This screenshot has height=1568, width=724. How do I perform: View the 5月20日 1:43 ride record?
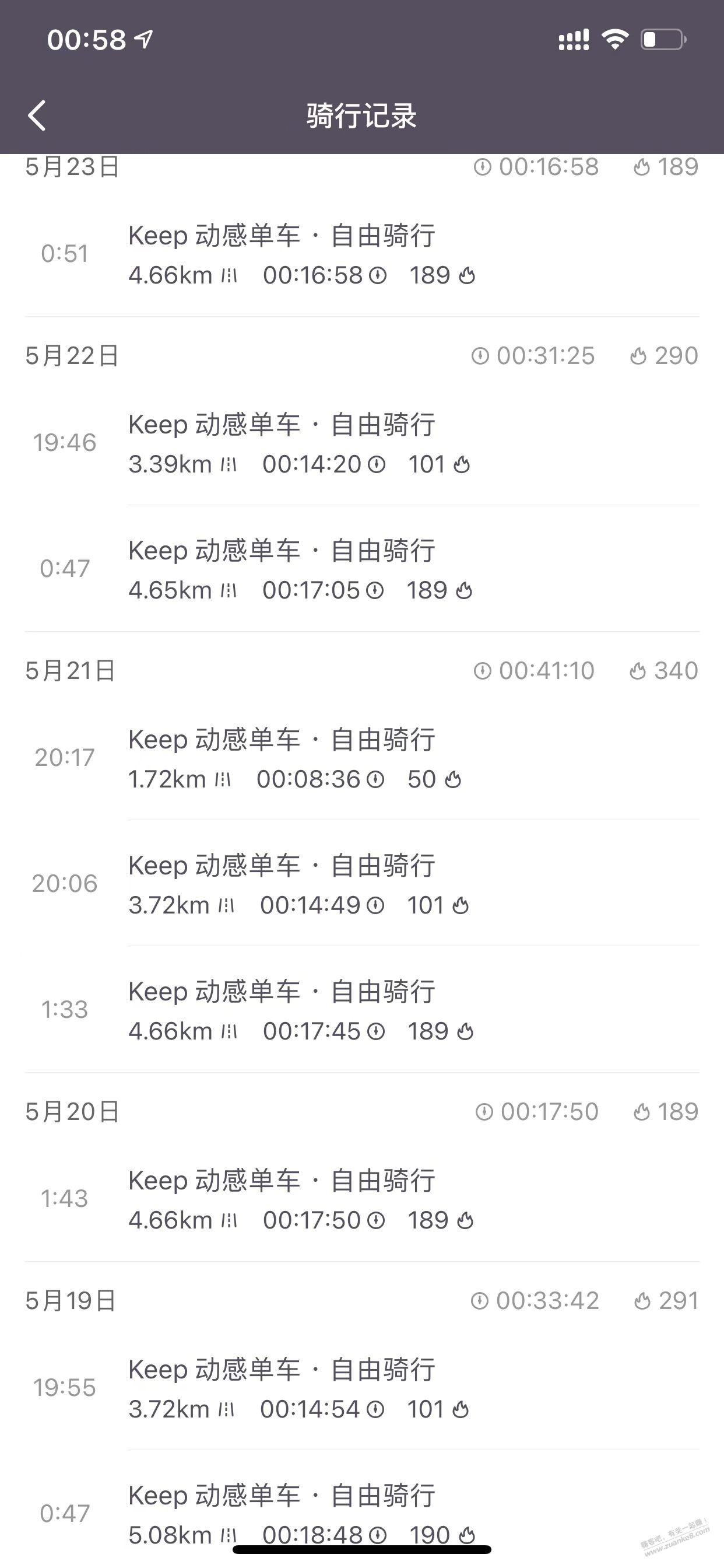pyautogui.click(x=362, y=1199)
